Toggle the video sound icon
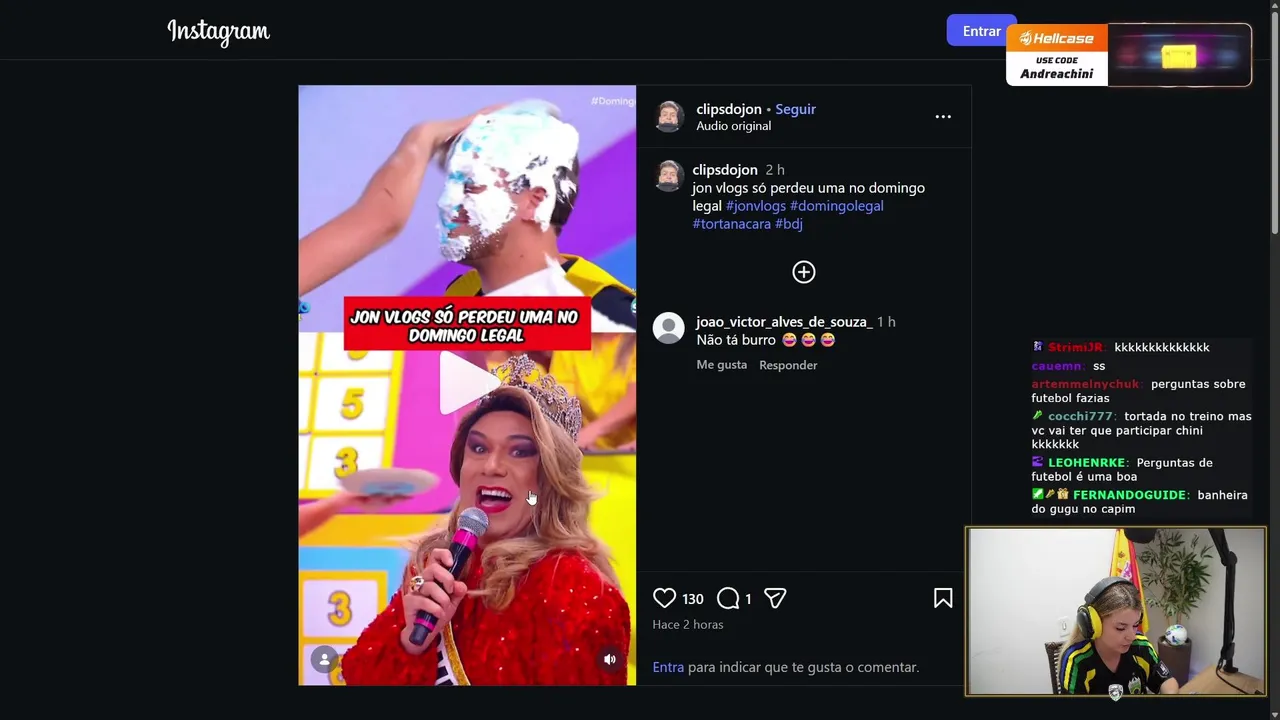The image size is (1280, 720). pyautogui.click(x=610, y=659)
